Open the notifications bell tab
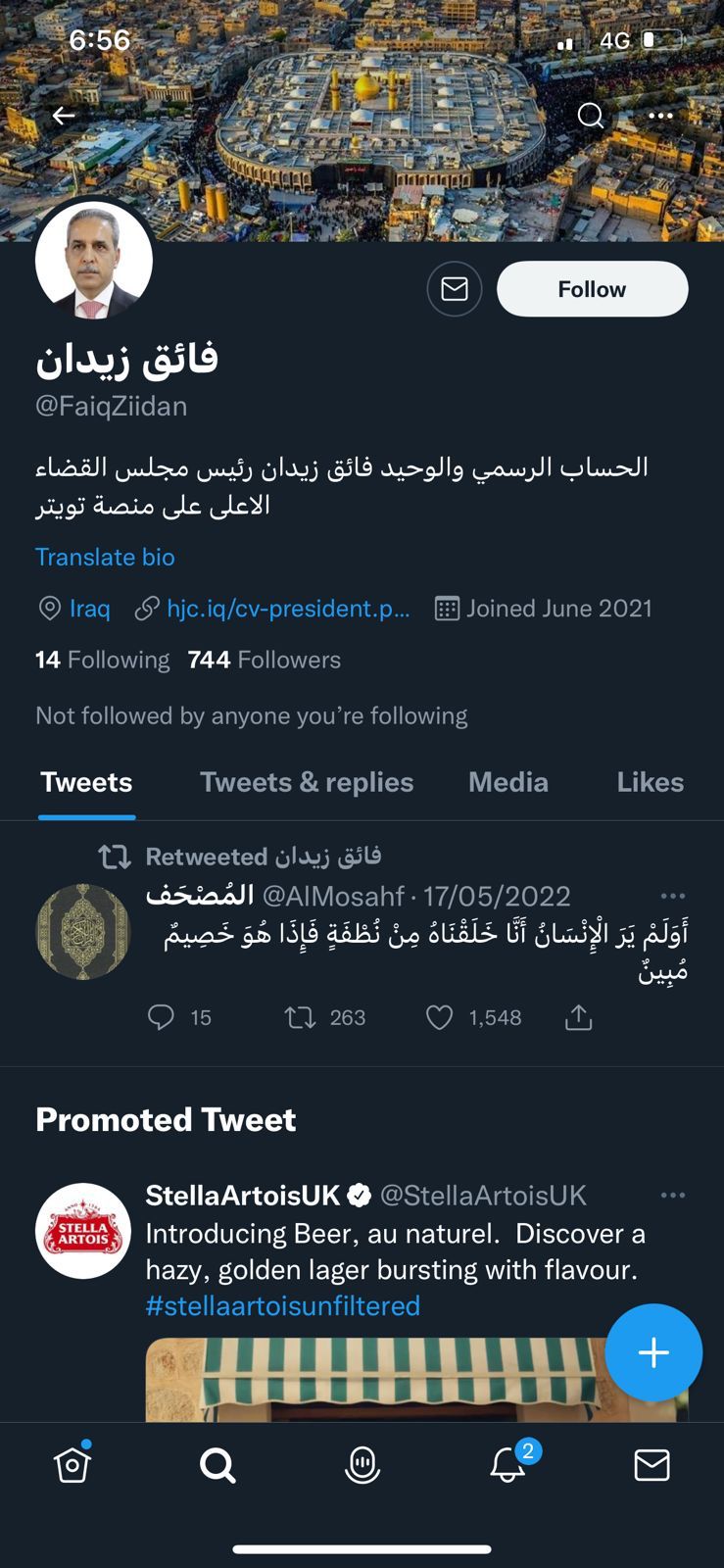The height and width of the screenshot is (1568, 724). (x=507, y=1465)
